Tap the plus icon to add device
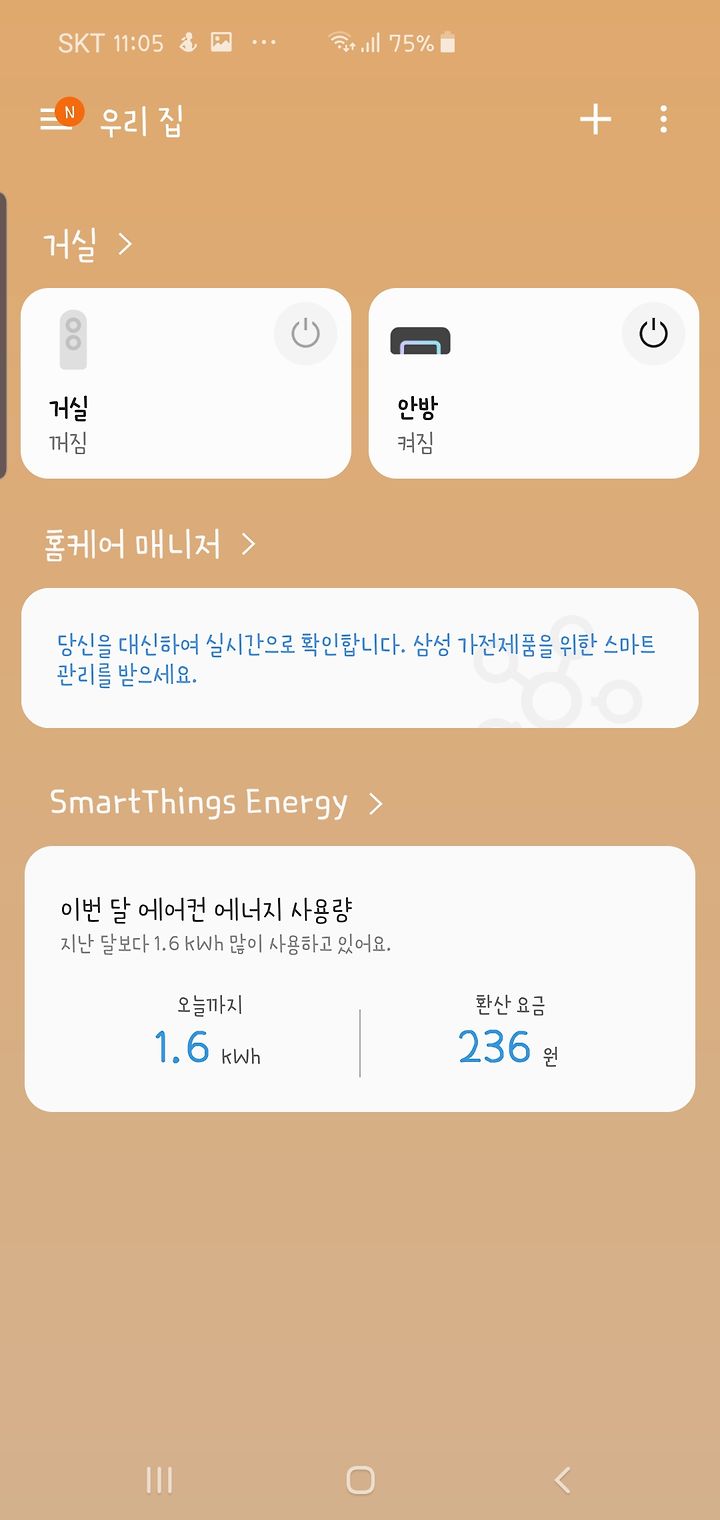 pos(595,120)
